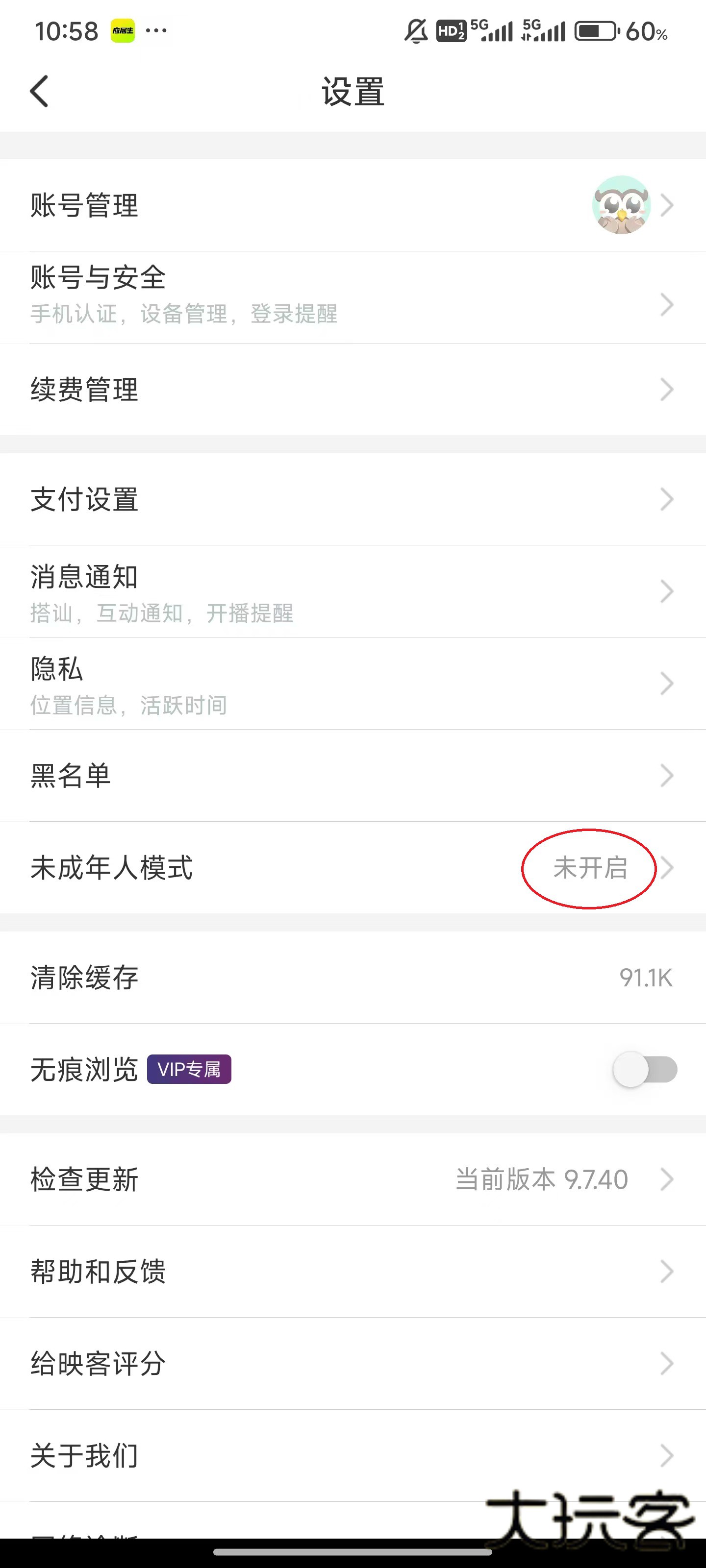
Task: Open 续费管理
Action: click(353, 390)
